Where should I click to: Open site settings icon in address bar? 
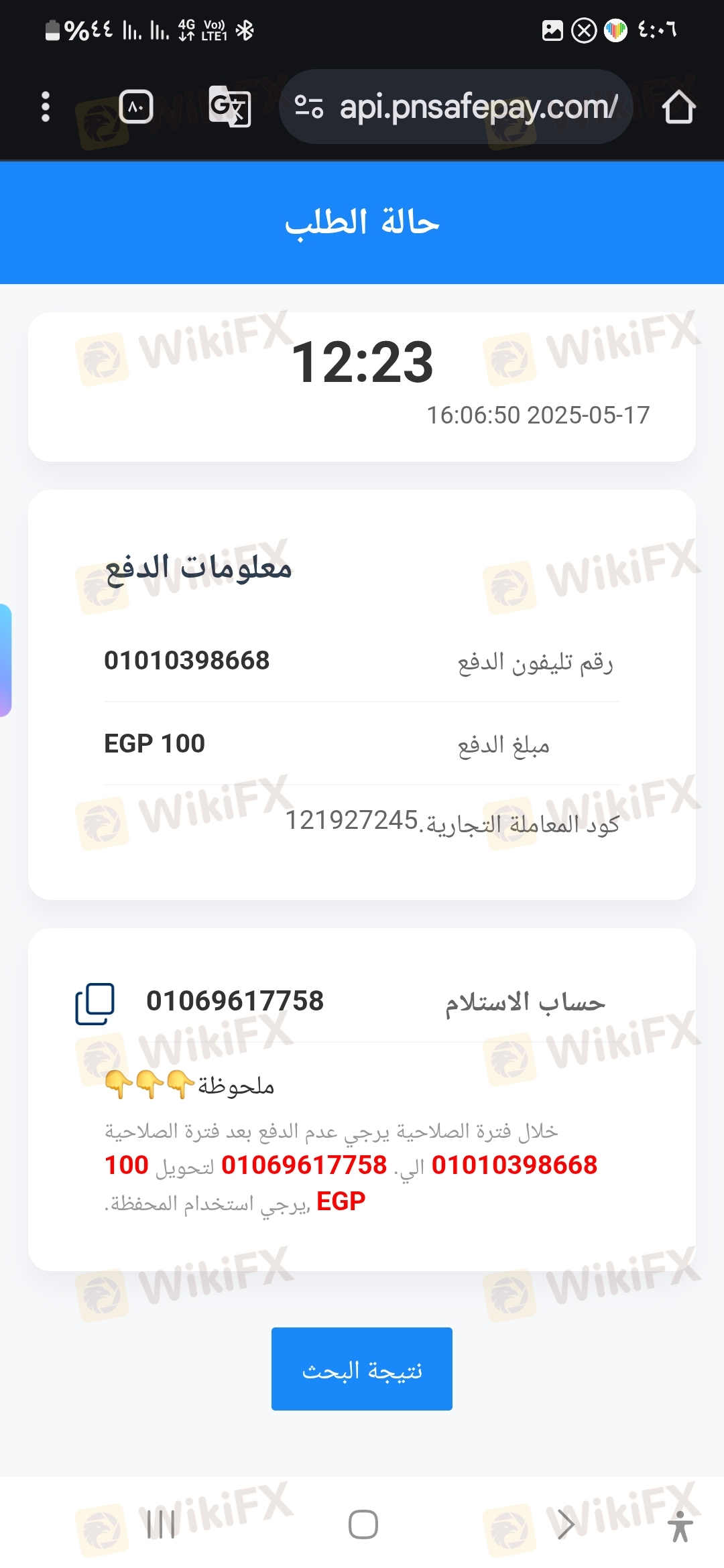(309, 107)
